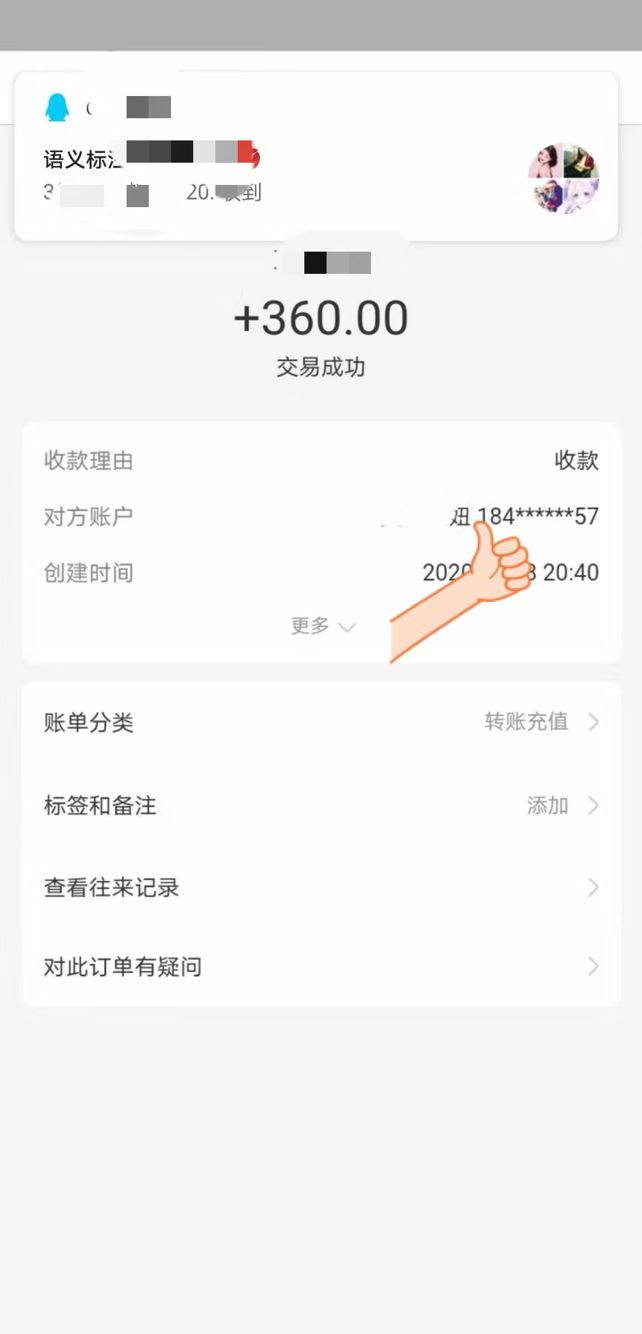Select 对此订单有疑问 help row
Image resolution: width=642 pixels, height=1334 pixels.
[321, 966]
